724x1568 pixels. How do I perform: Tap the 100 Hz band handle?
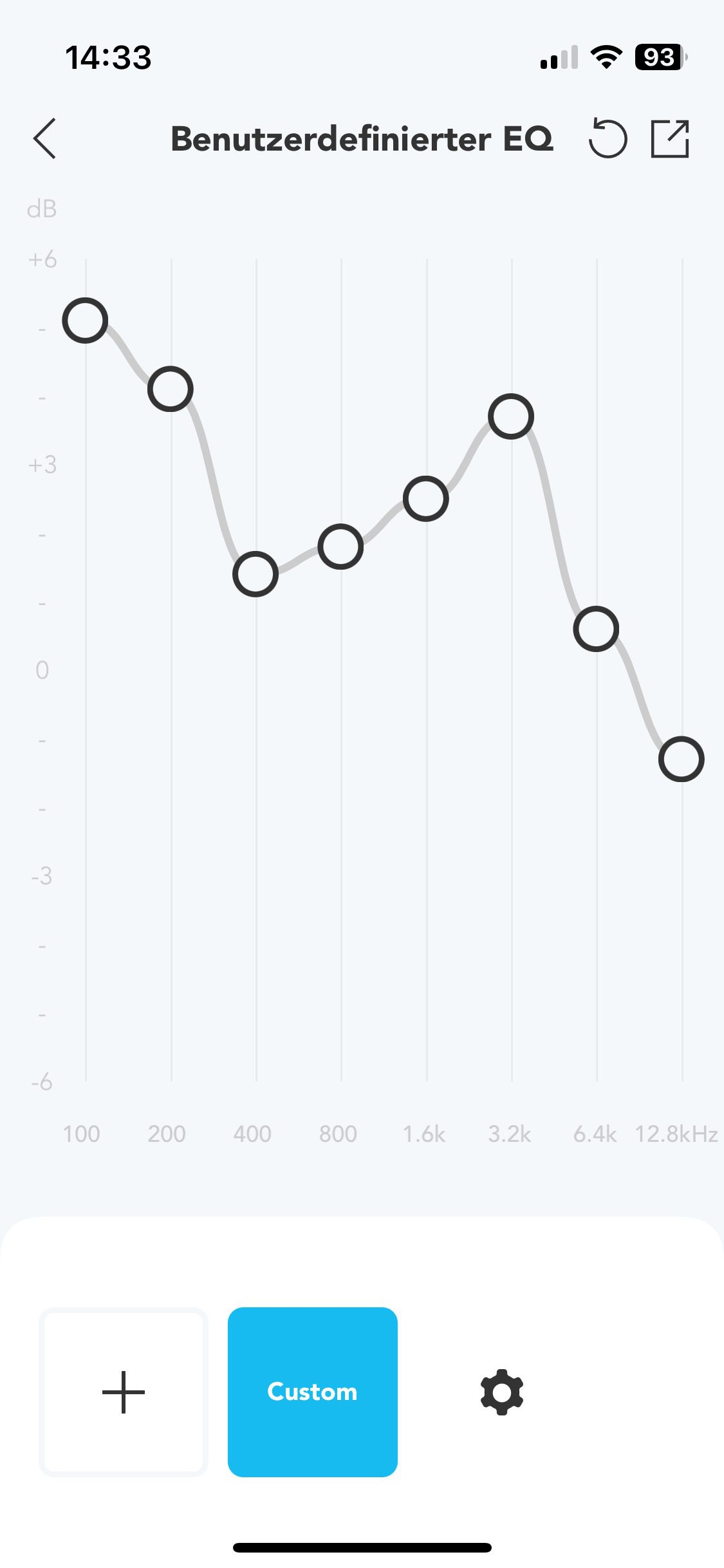coord(85,321)
